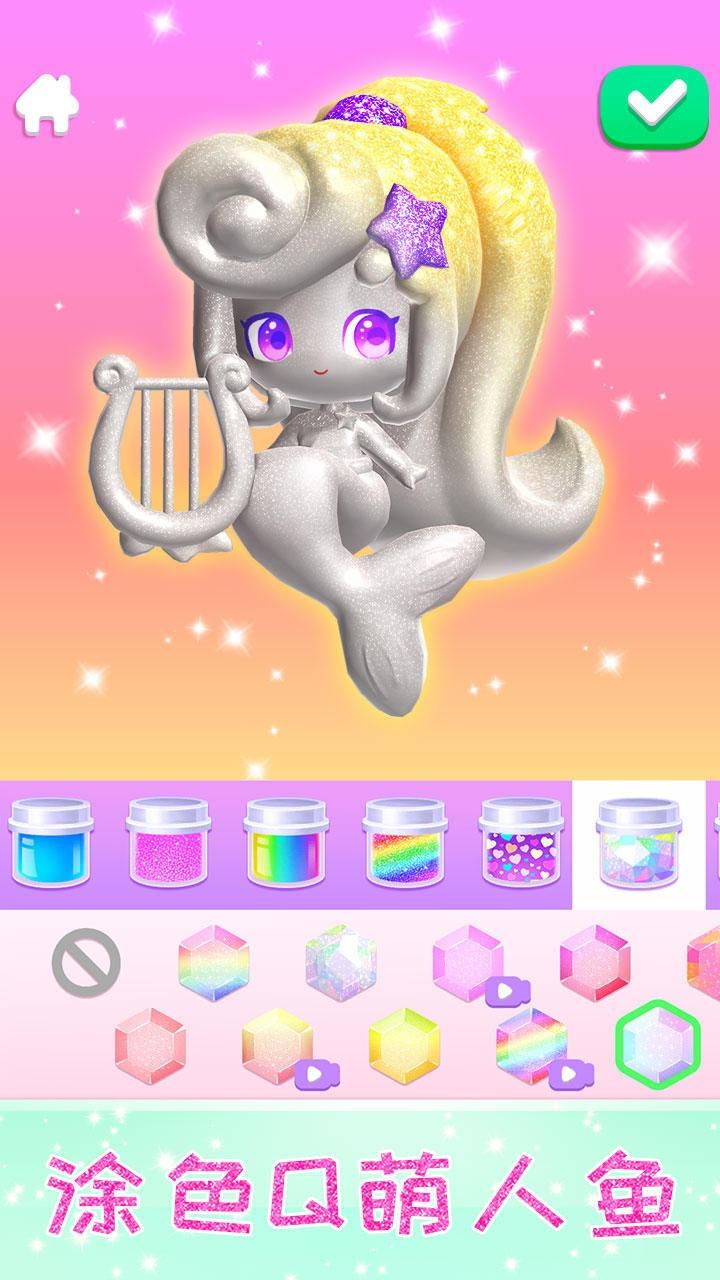
Task: Choose the light coral pink gem
Action: click(x=150, y=1045)
